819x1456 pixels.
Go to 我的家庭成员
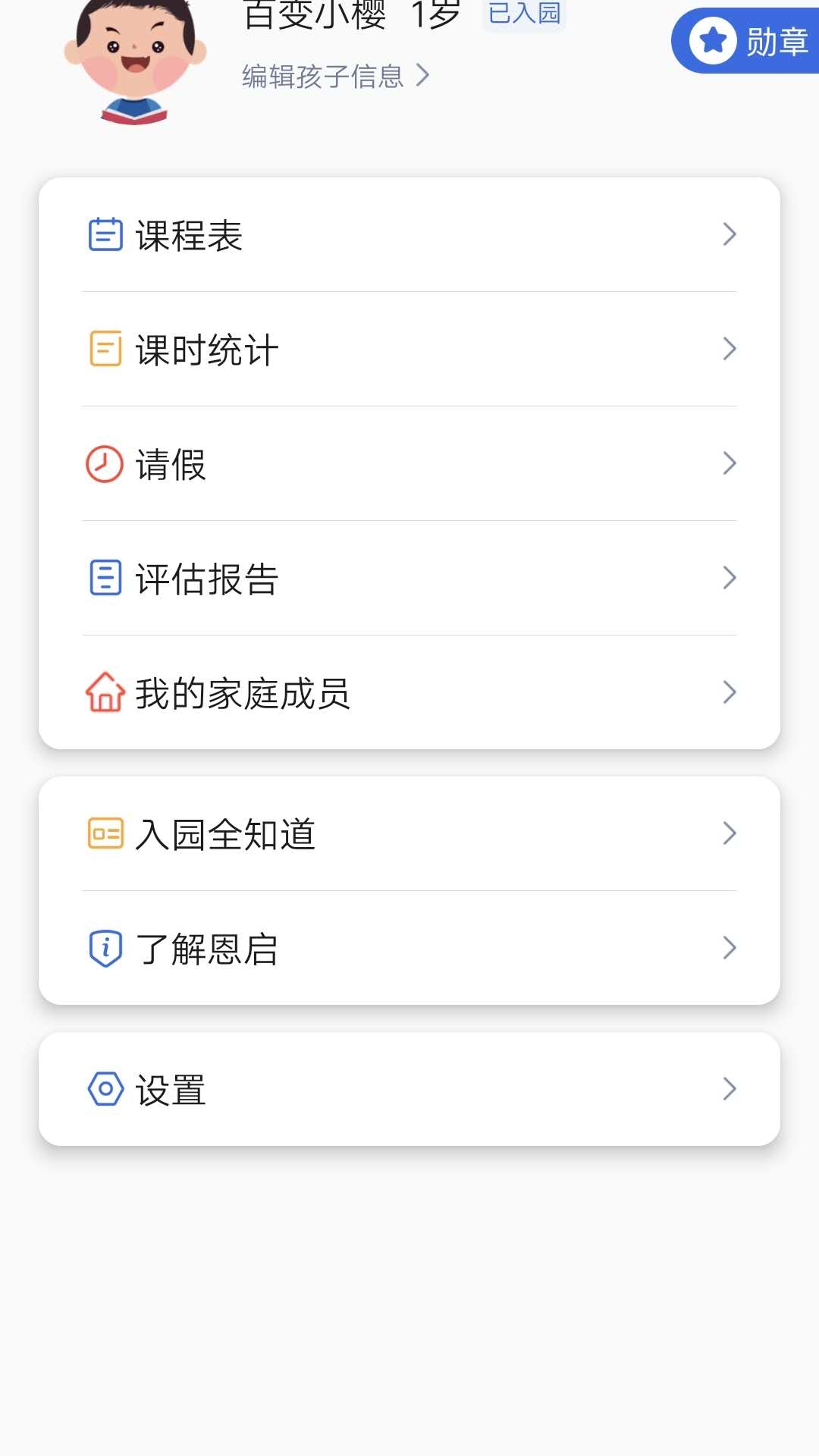pyautogui.click(x=409, y=693)
